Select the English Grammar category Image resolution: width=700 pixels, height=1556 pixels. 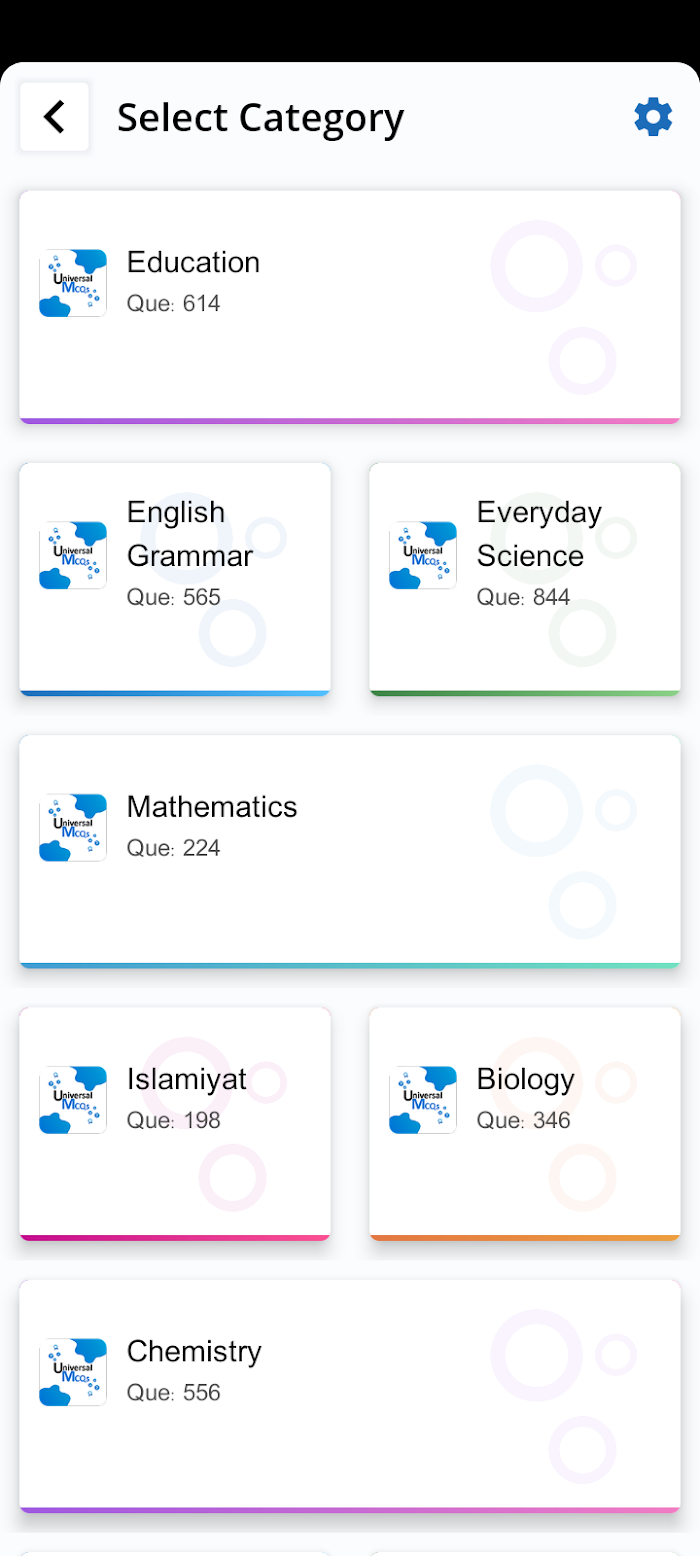point(175,579)
